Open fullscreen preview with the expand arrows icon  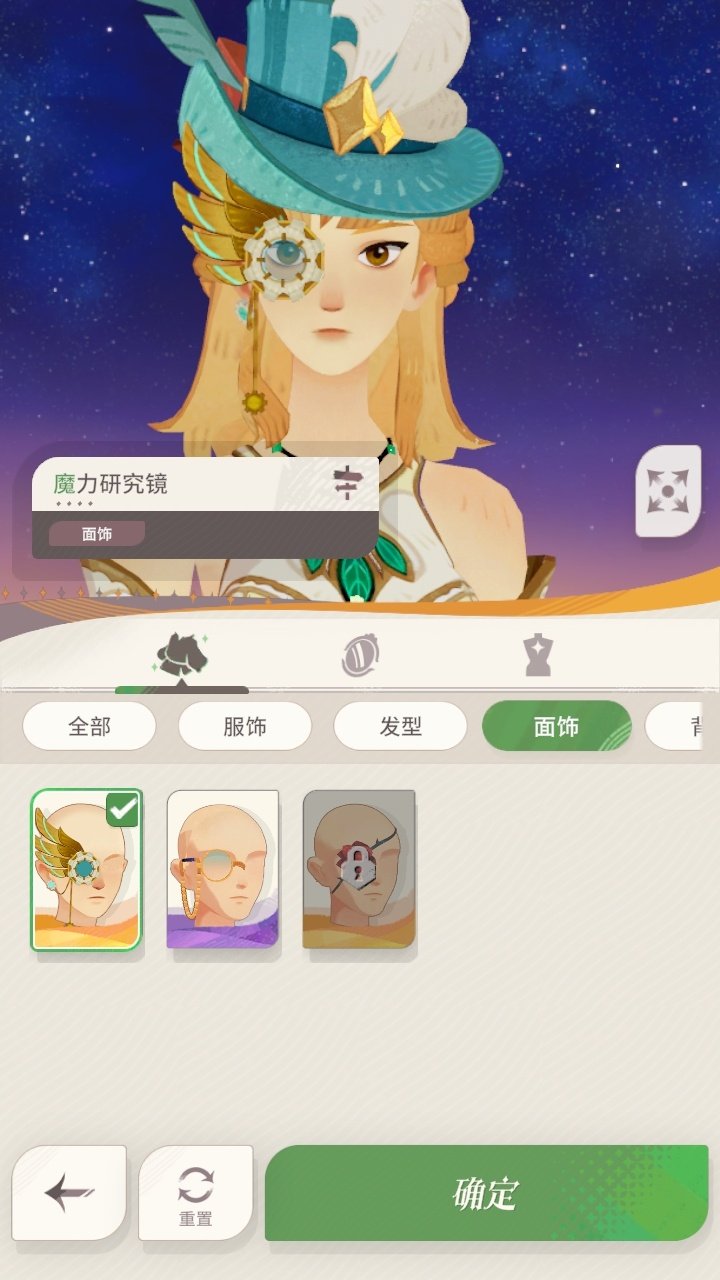(x=666, y=490)
